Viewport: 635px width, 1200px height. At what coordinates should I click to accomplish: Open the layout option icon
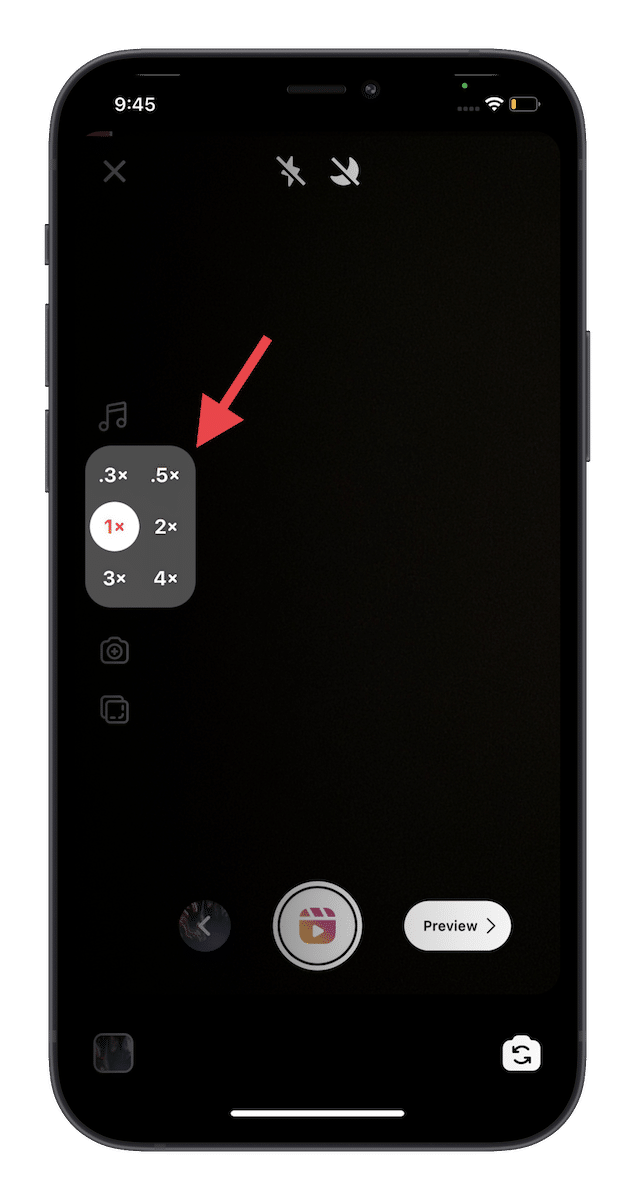point(115,710)
